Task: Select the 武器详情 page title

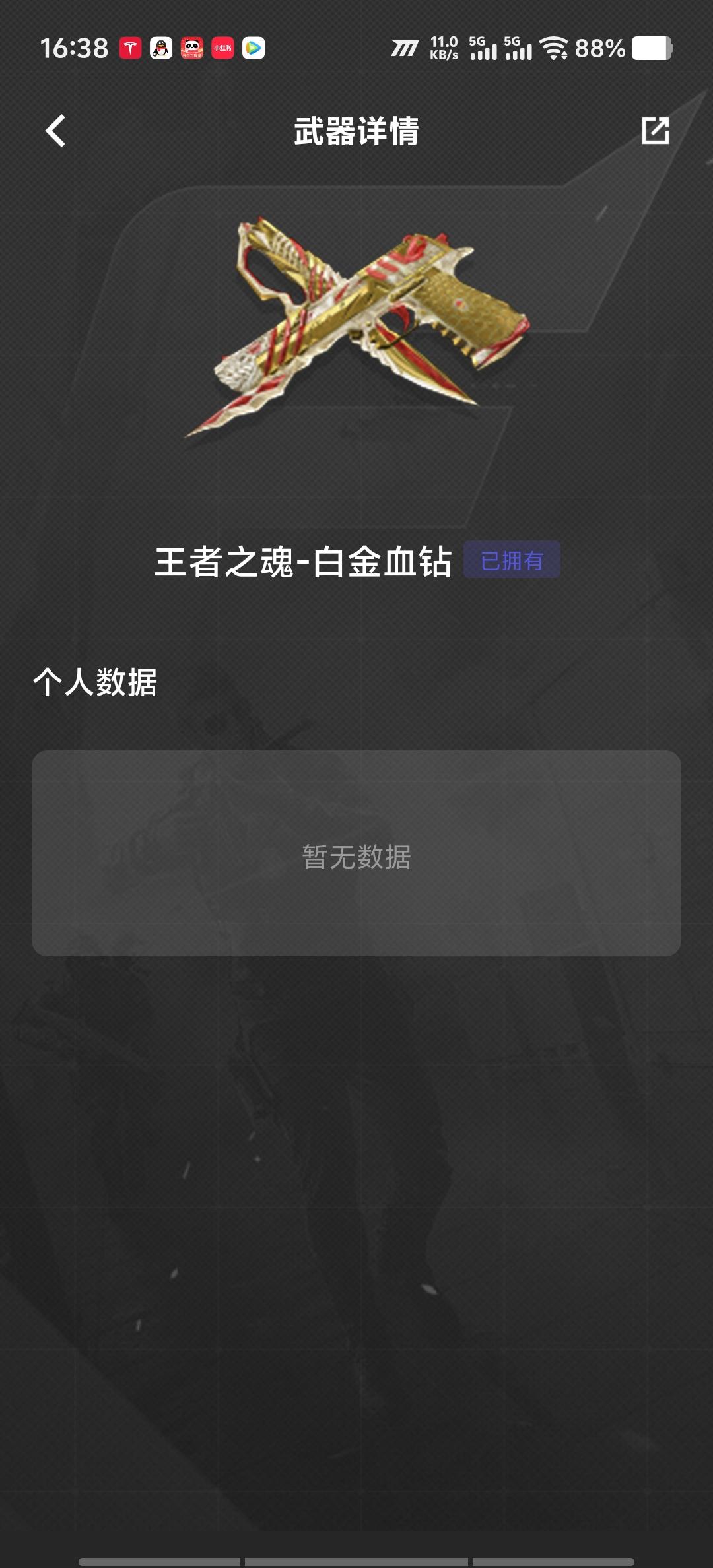Action: [x=356, y=131]
